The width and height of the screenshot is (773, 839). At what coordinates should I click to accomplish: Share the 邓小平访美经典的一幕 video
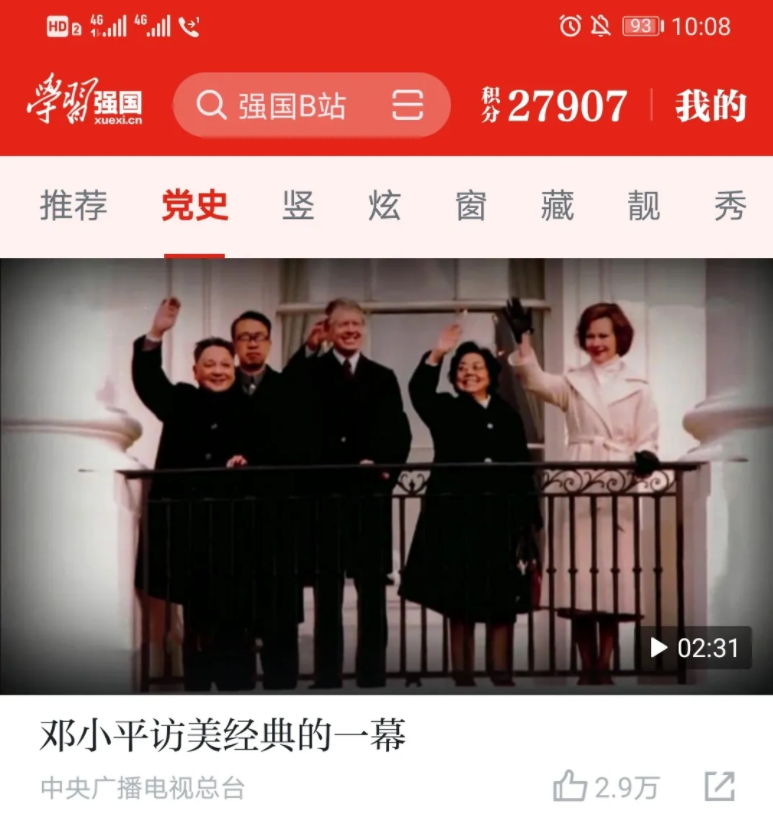pos(719,787)
